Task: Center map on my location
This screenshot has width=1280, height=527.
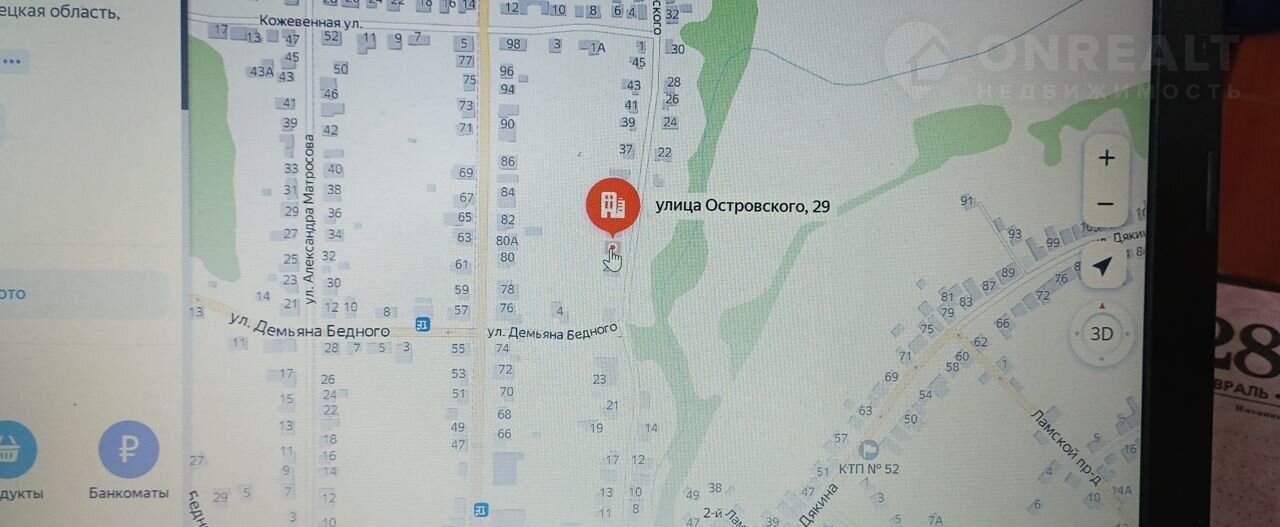Action: pos(1102,267)
